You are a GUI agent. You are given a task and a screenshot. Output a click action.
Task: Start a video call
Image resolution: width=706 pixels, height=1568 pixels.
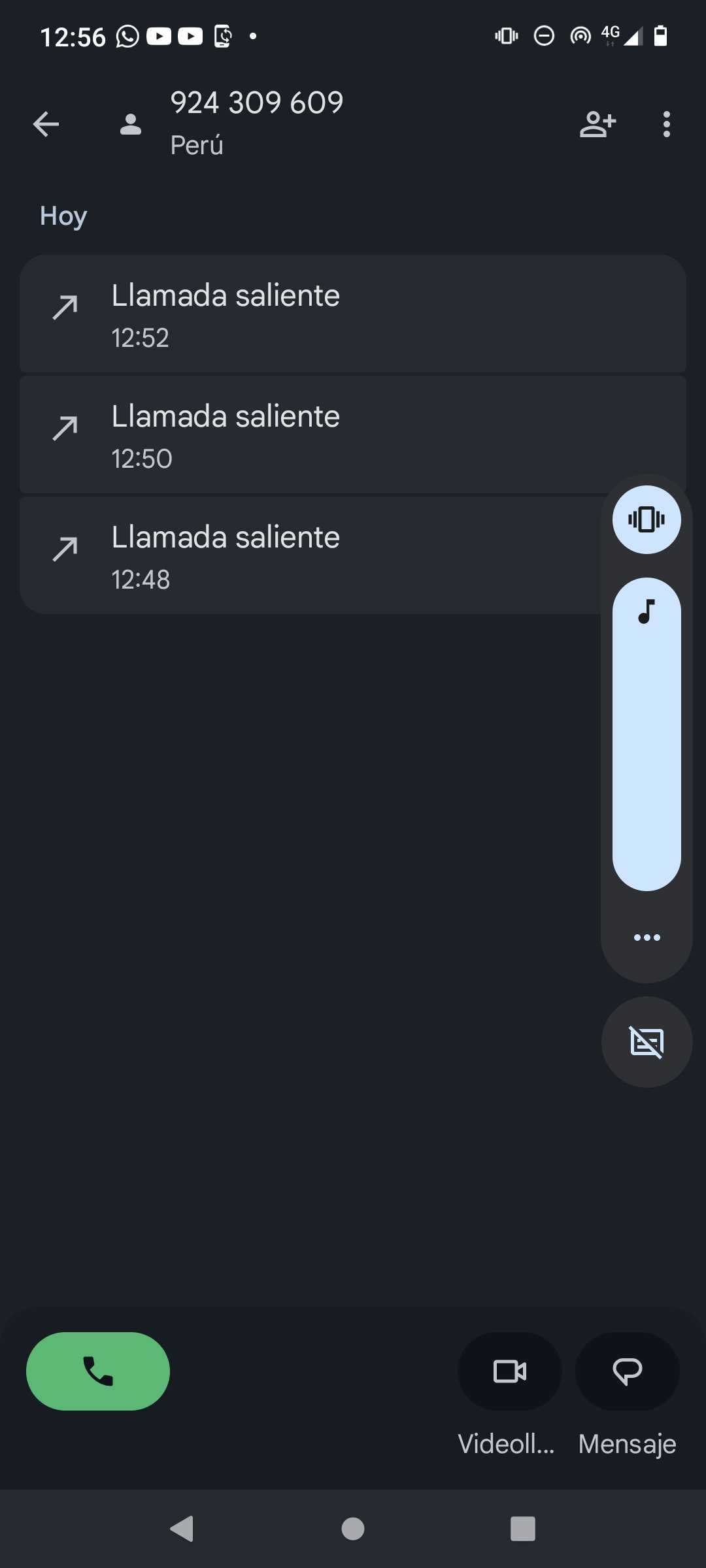[x=510, y=1371]
